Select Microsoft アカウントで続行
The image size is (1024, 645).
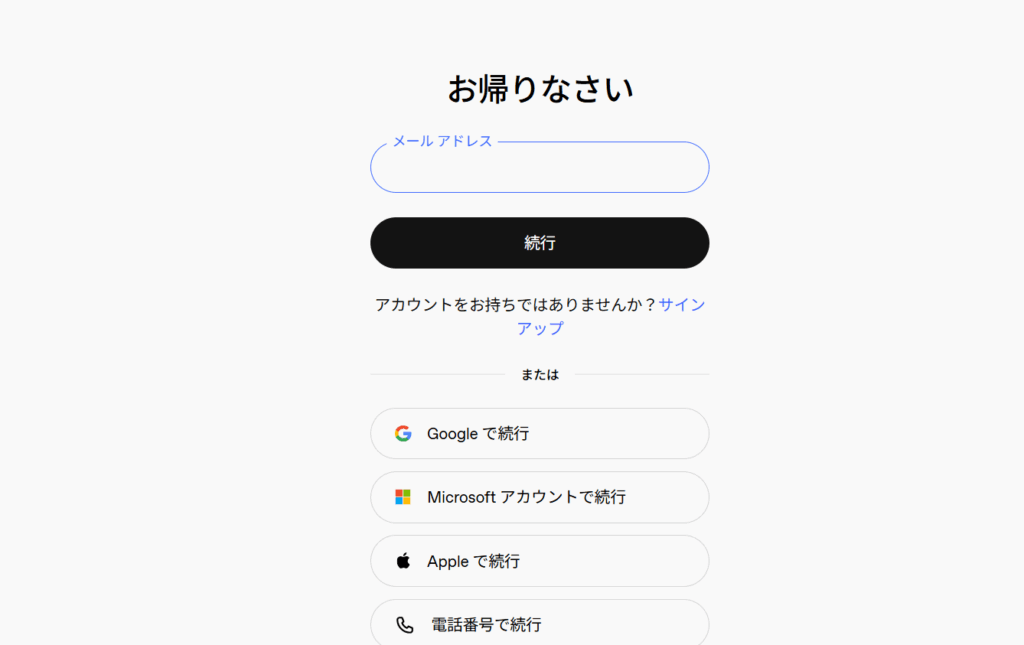point(539,497)
